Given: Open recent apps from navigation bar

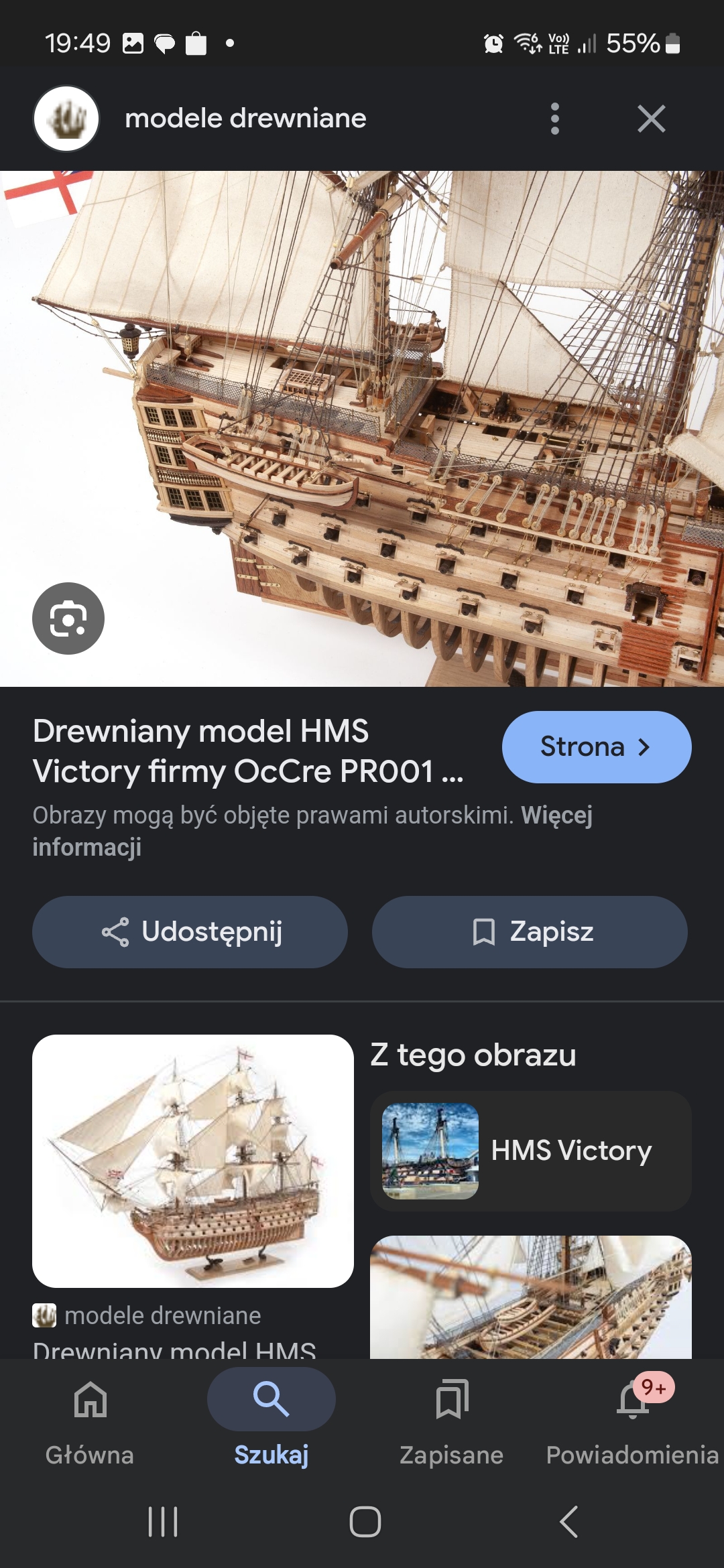Looking at the screenshot, I should point(163,1521).
